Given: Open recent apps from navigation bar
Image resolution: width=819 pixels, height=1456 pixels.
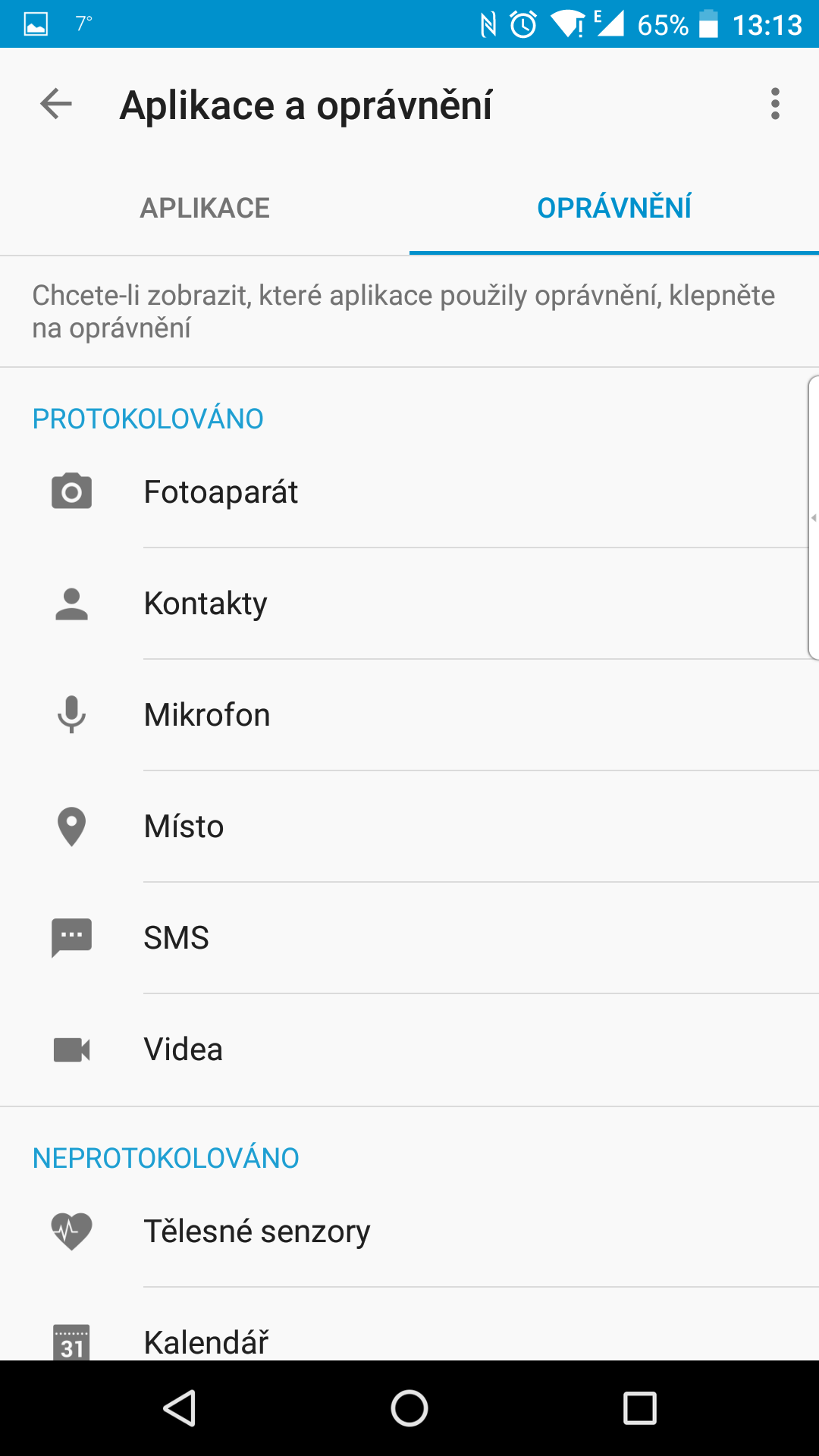Looking at the screenshot, I should [639, 1409].
